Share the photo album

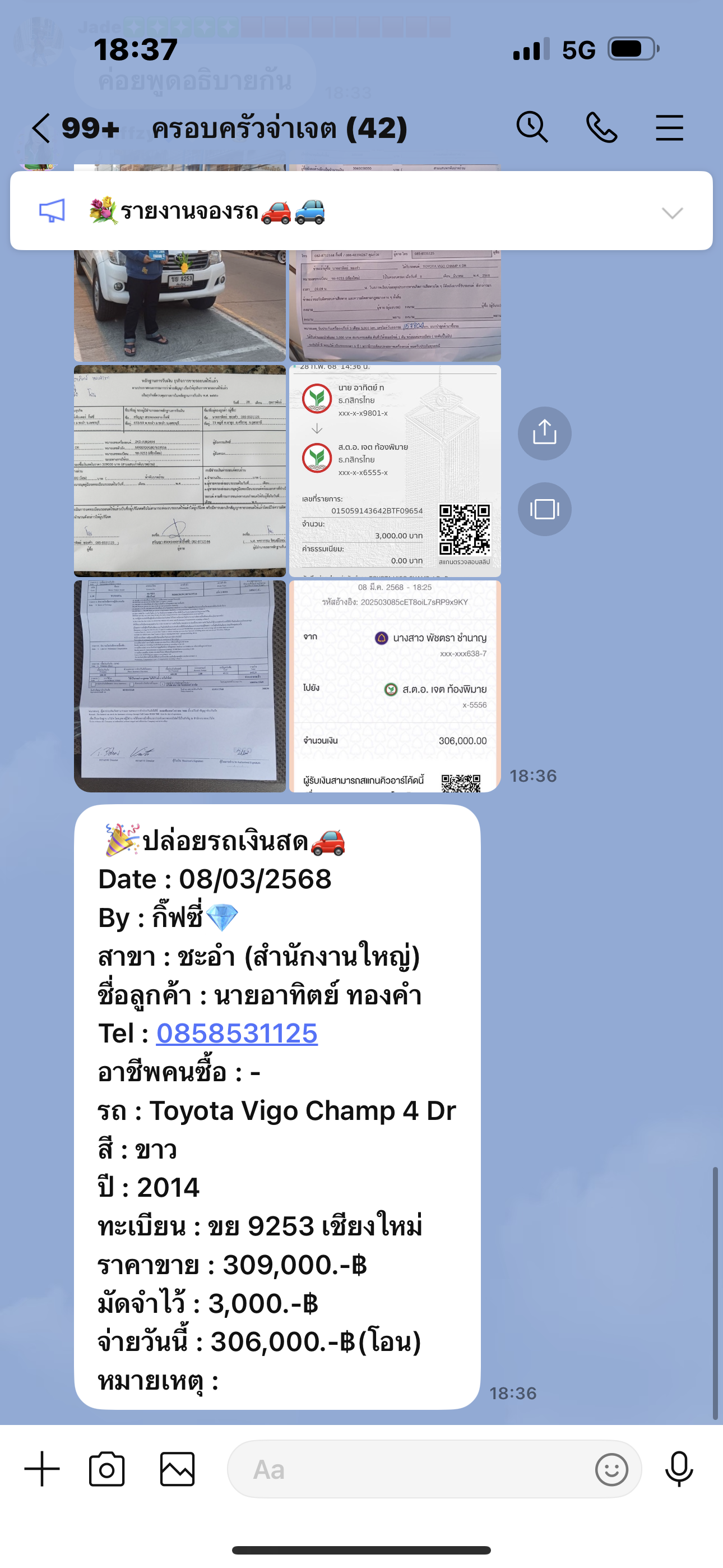544,433
